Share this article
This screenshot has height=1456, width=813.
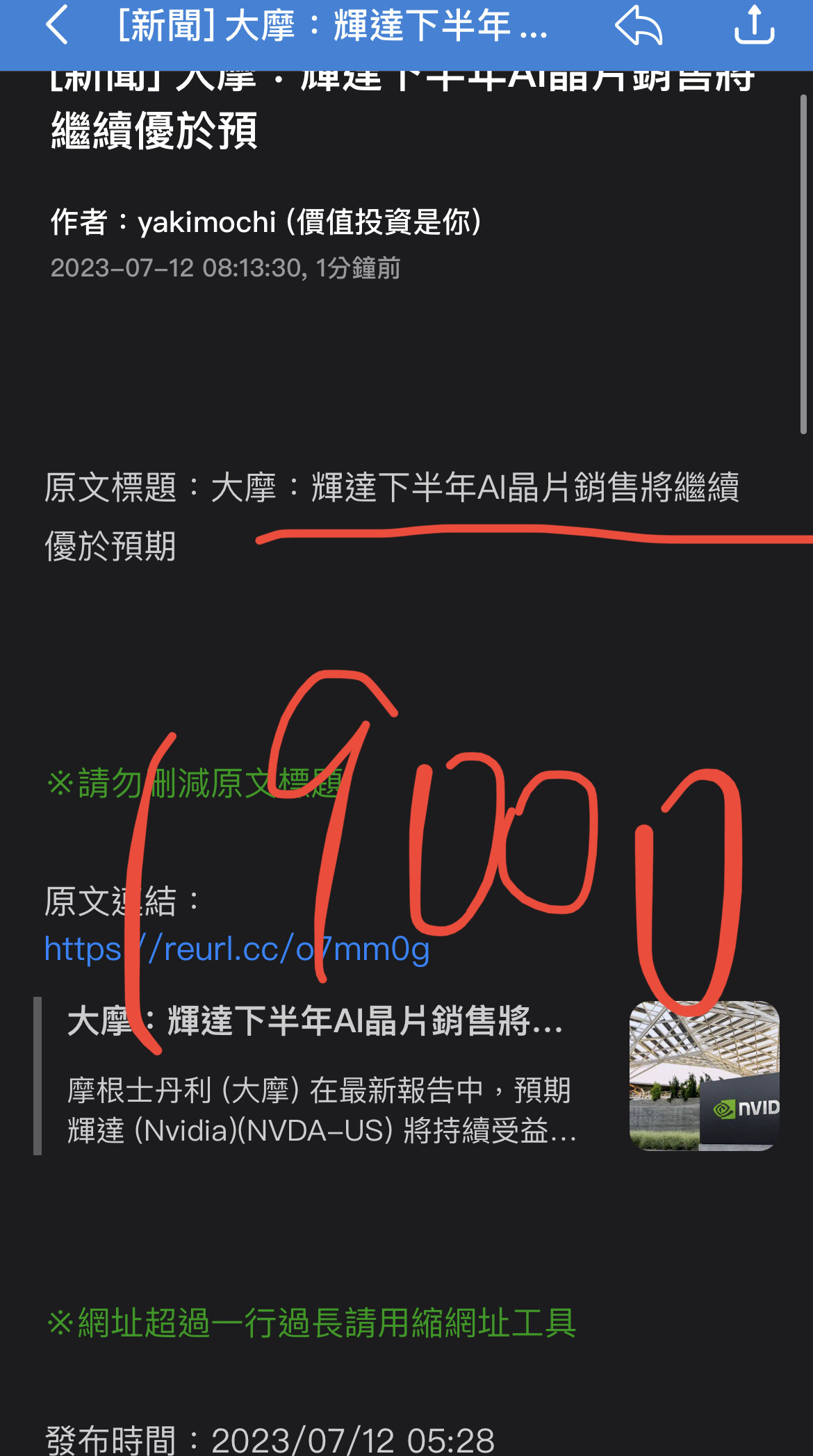pos(754,26)
